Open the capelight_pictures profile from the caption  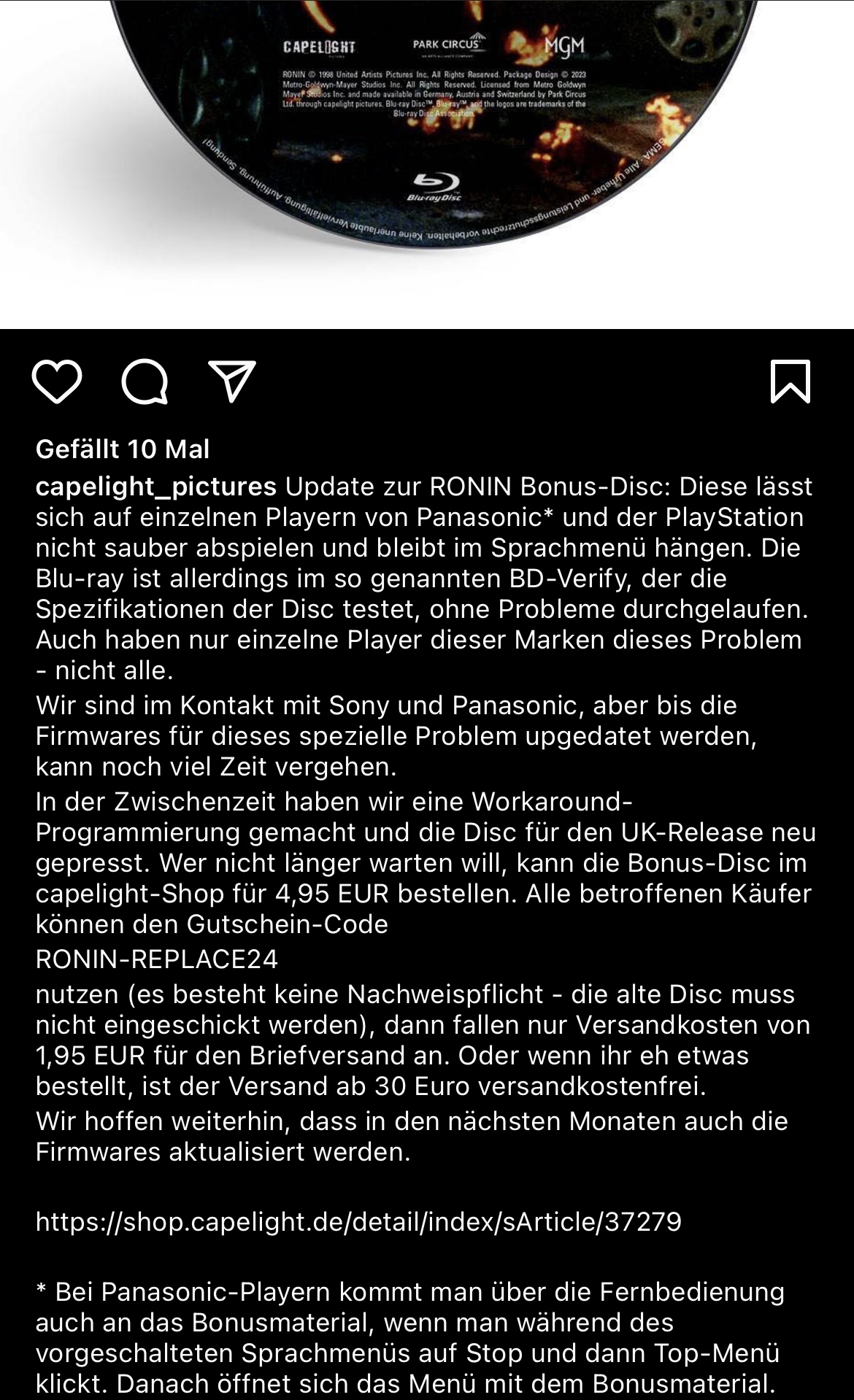tap(155, 486)
